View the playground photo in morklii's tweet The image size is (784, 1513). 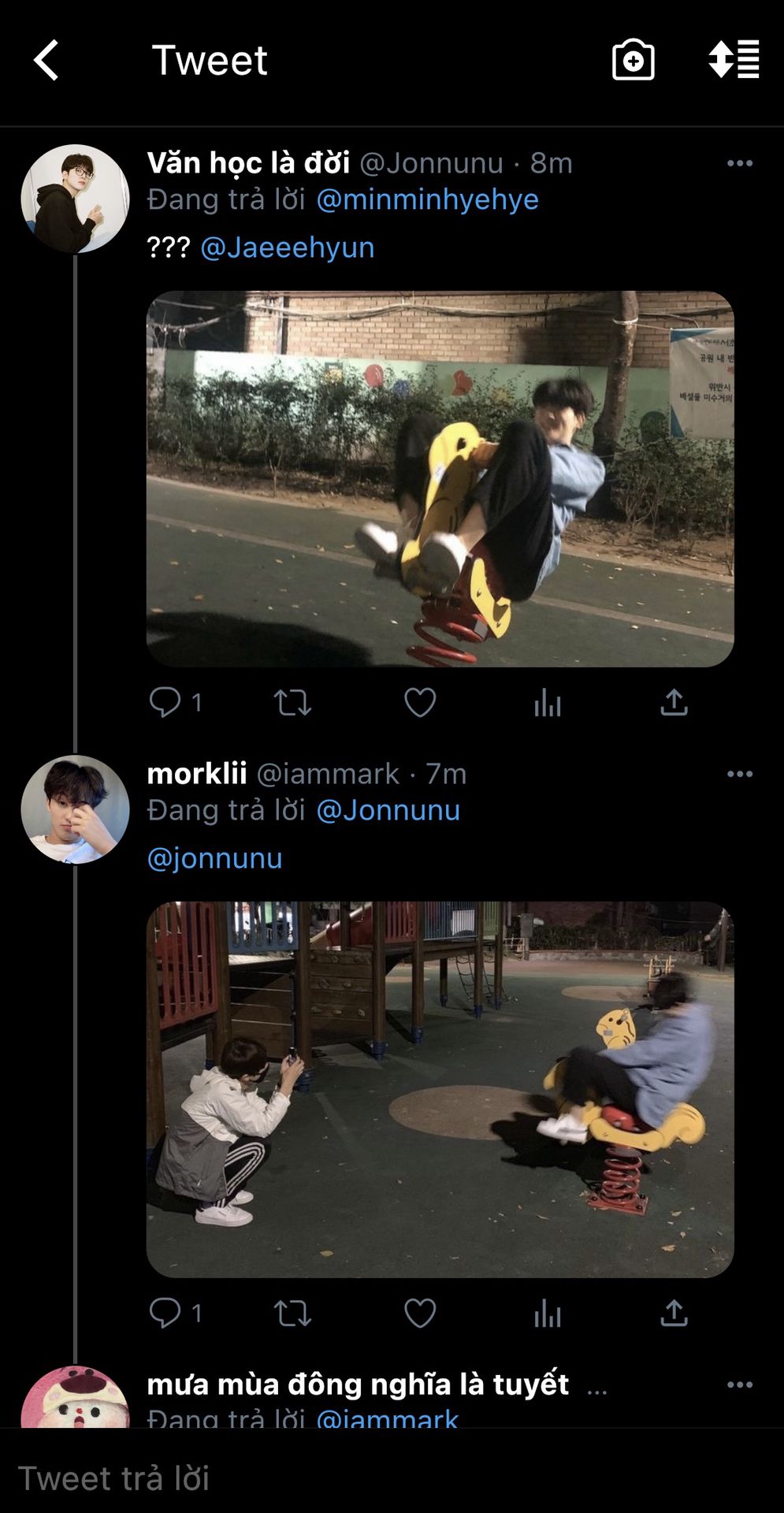pyautogui.click(x=440, y=1090)
